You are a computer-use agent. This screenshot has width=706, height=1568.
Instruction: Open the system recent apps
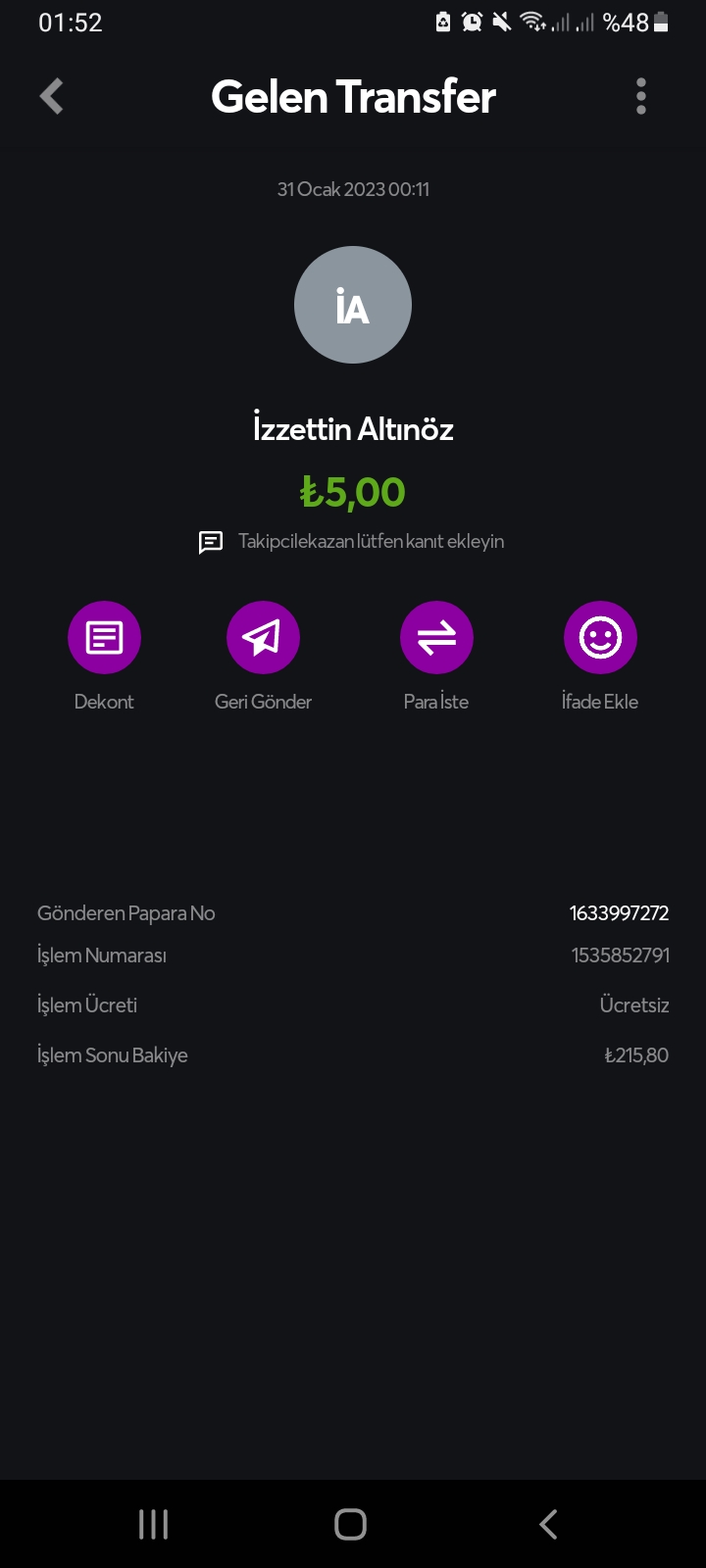point(154,1524)
